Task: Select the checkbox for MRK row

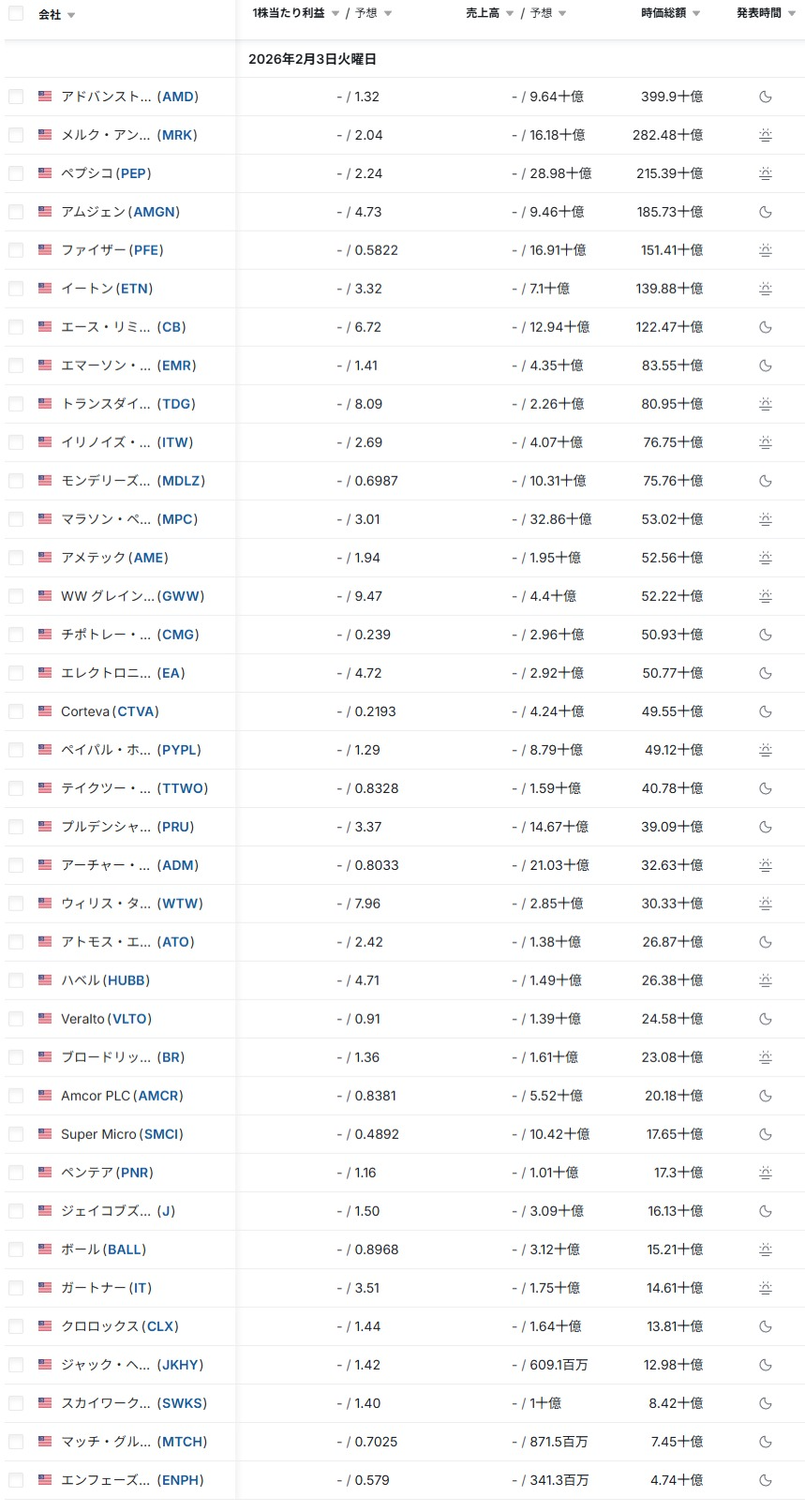Action: click(16, 135)
